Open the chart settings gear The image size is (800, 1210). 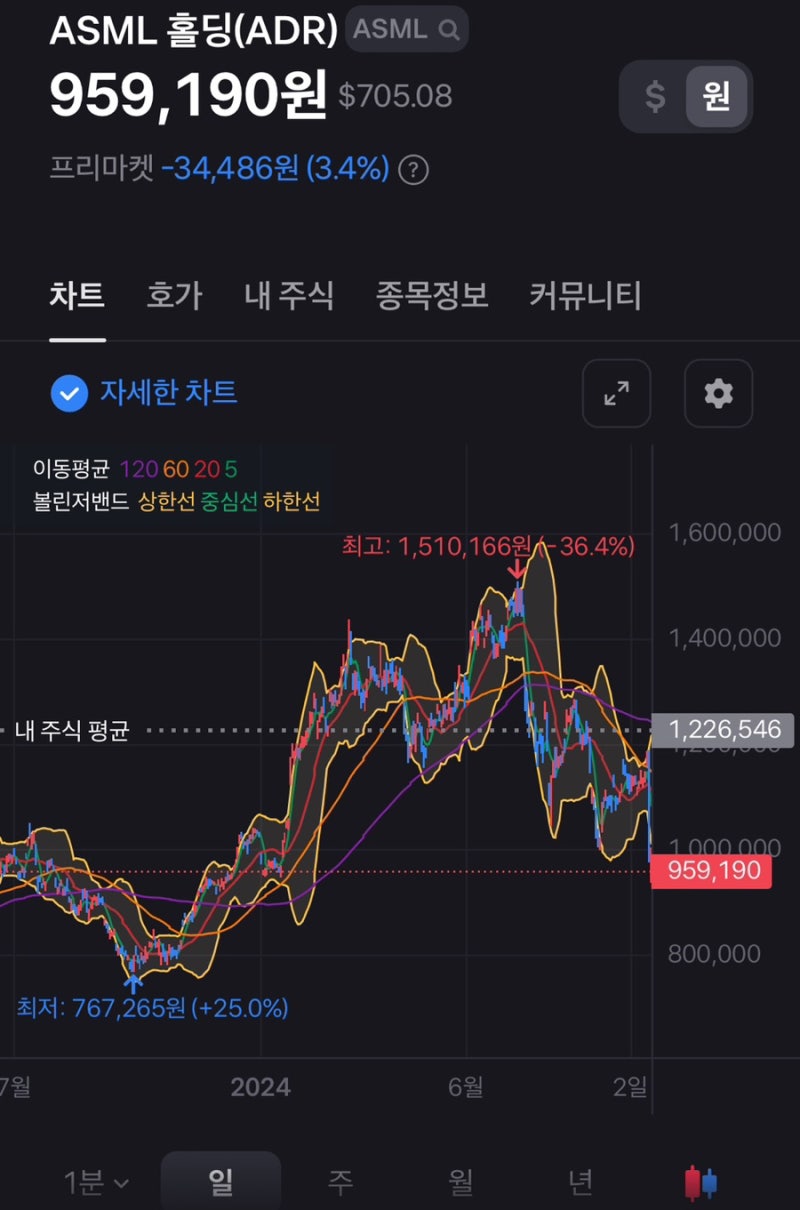pyautogui.click(x=717, y=393)
